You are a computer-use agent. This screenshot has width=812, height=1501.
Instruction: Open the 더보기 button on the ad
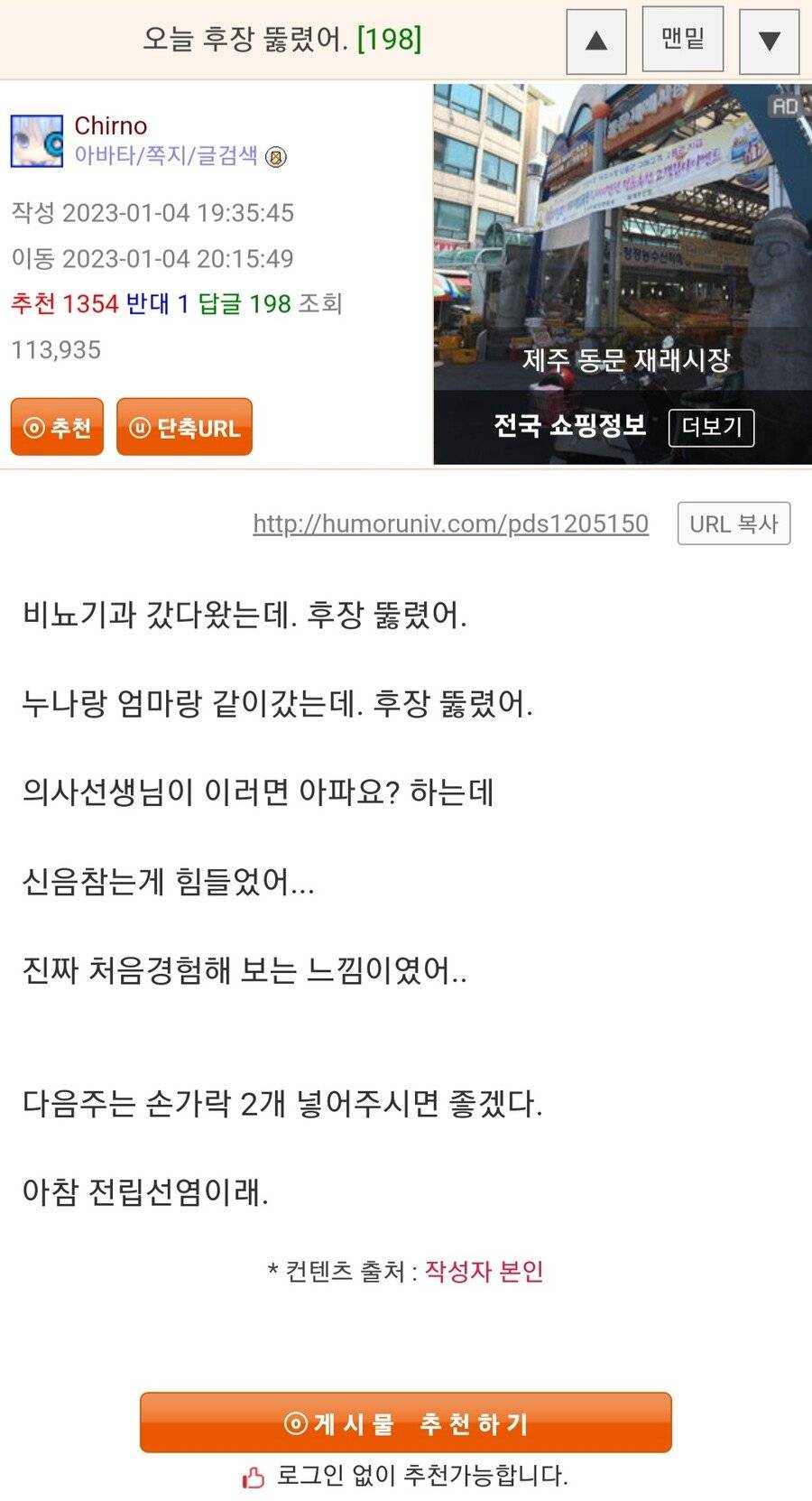pos(711,427)
